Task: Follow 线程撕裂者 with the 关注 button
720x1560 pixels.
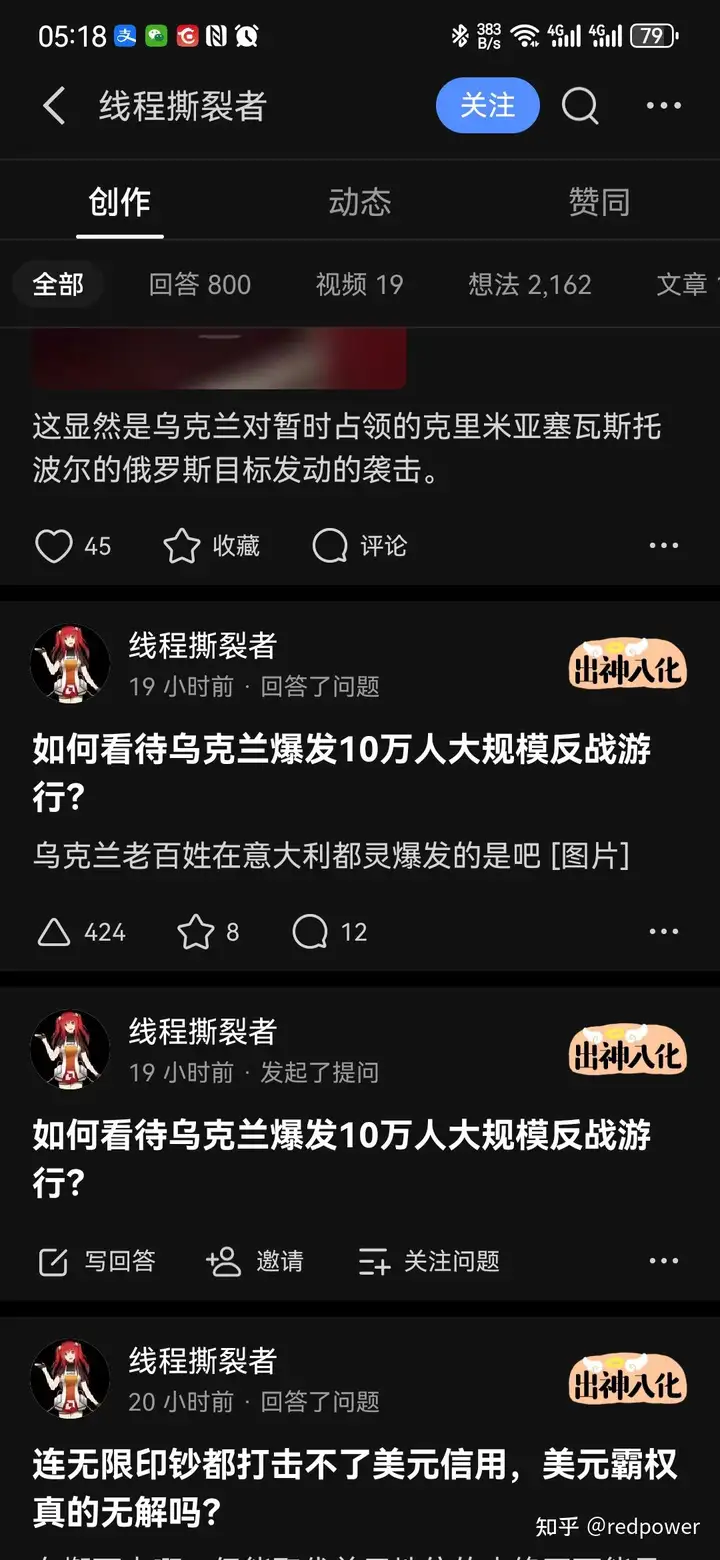Action: (x=487, y=105)
